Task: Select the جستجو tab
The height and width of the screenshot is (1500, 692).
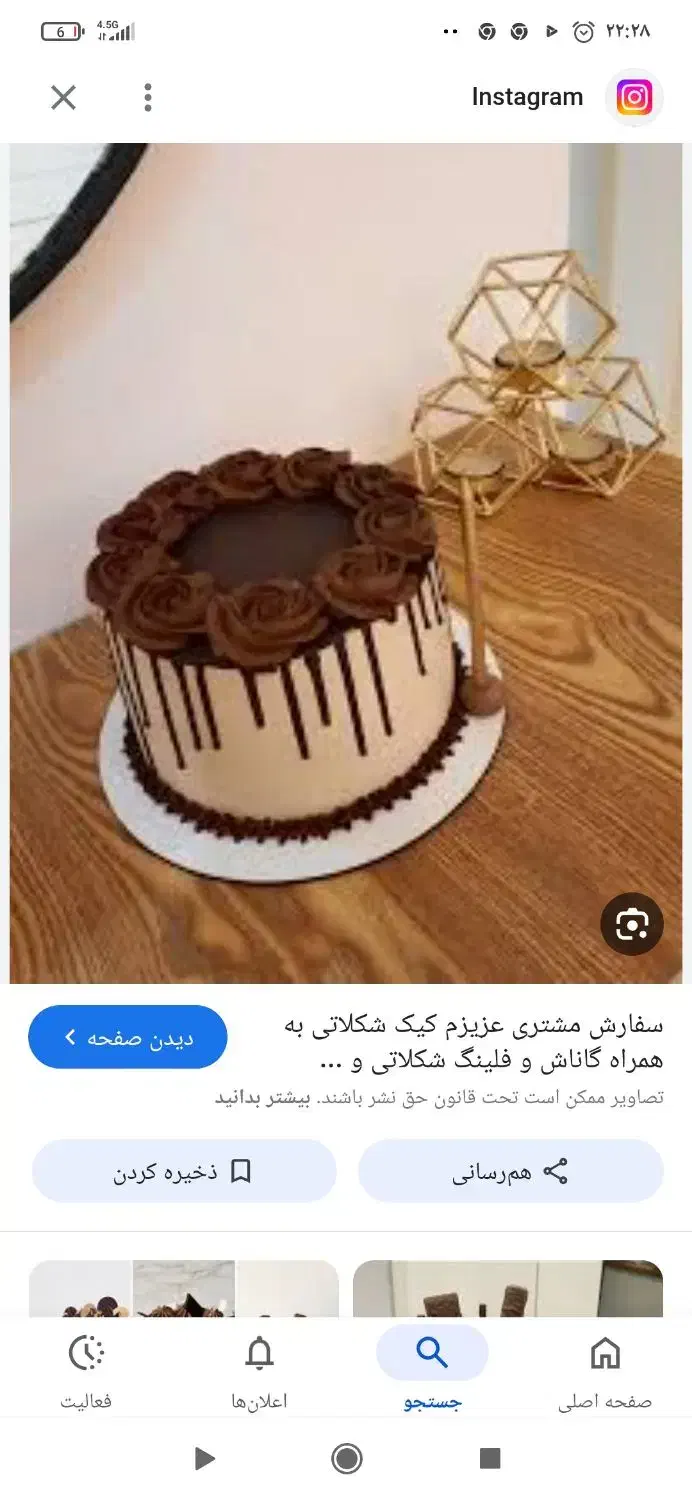Action: point(432,1371)
